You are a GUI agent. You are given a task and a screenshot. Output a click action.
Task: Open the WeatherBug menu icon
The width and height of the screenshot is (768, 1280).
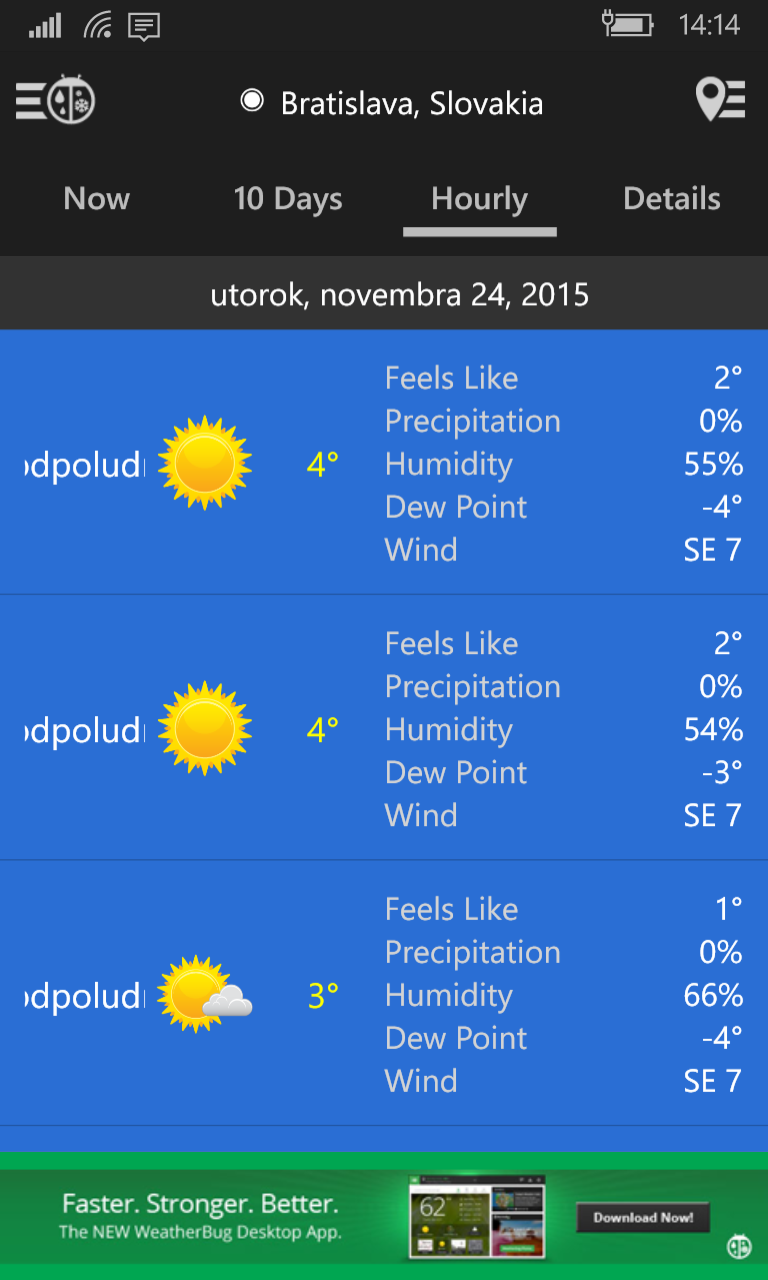tap(55, 100)
